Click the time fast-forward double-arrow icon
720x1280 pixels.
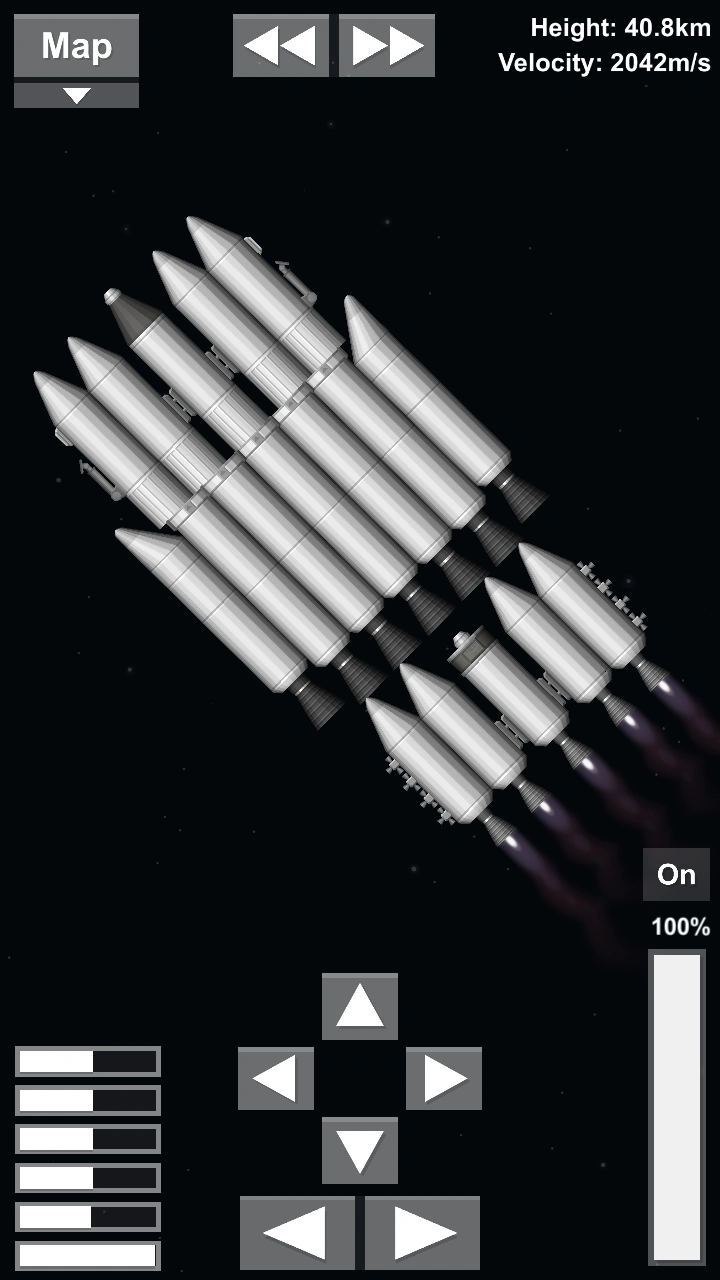pos(386,45)
